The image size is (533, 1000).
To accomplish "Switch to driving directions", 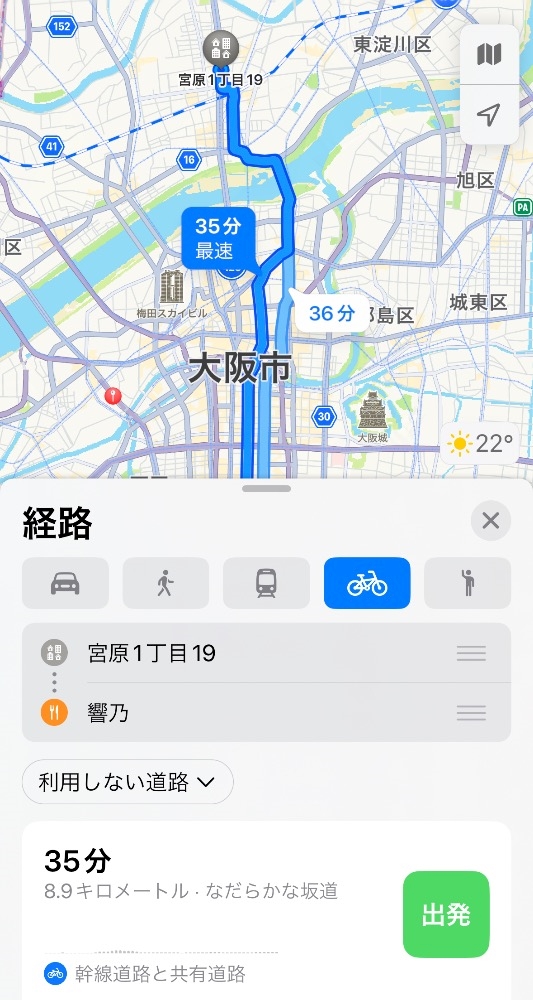I will (65, 583).
